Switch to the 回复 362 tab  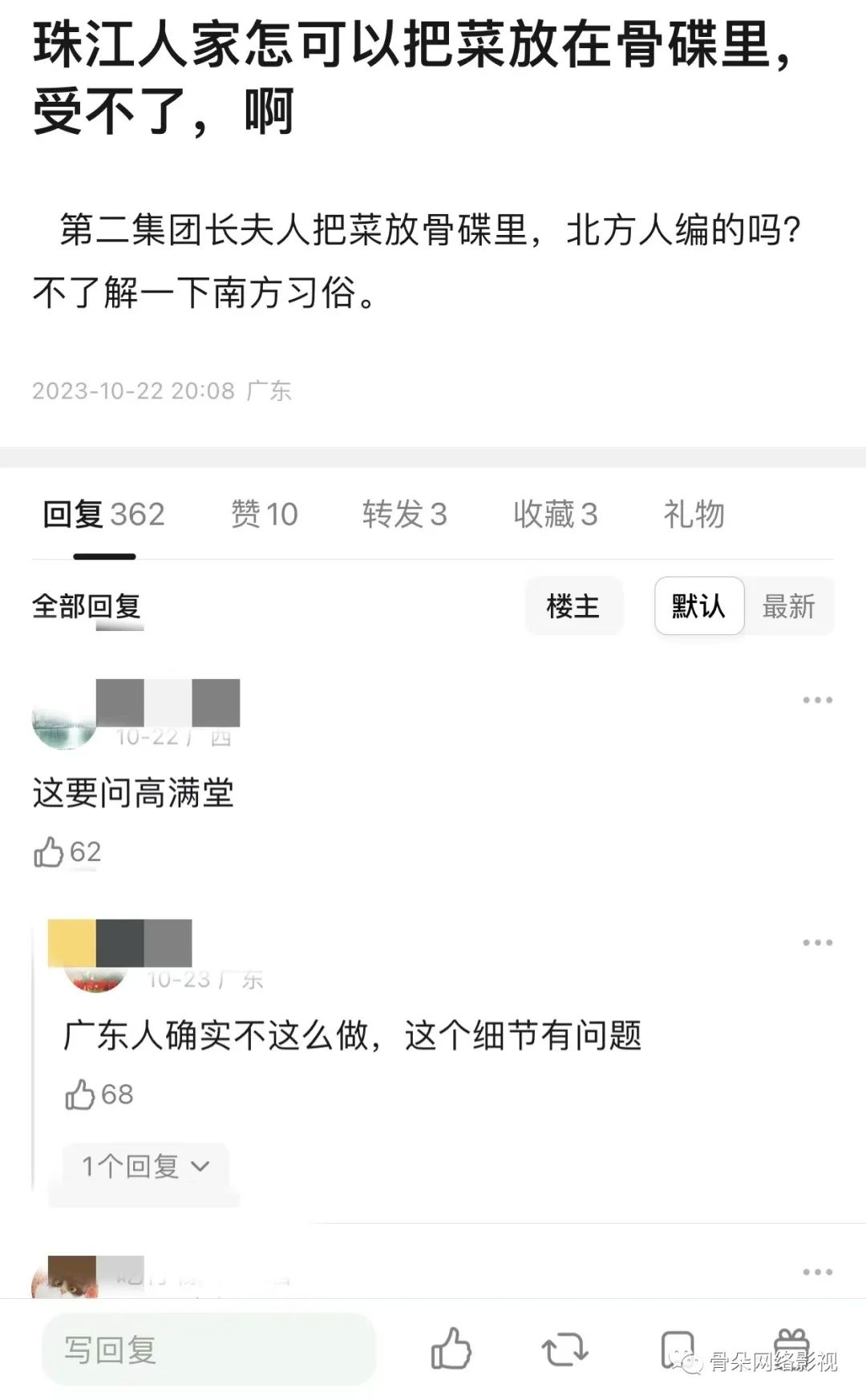tap(103, 514)
